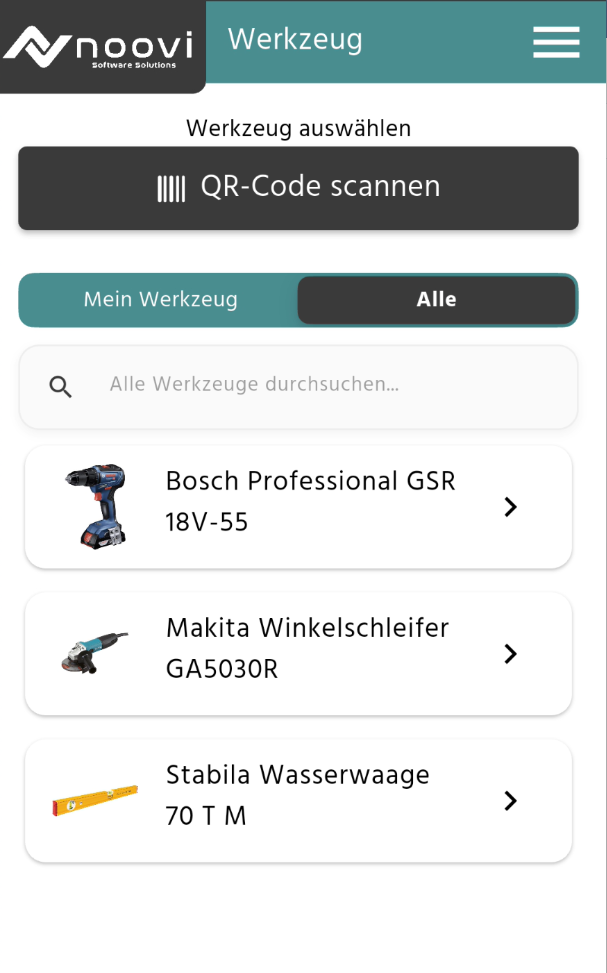Switch to Mein Werkzeug tab

pos(160,299)
